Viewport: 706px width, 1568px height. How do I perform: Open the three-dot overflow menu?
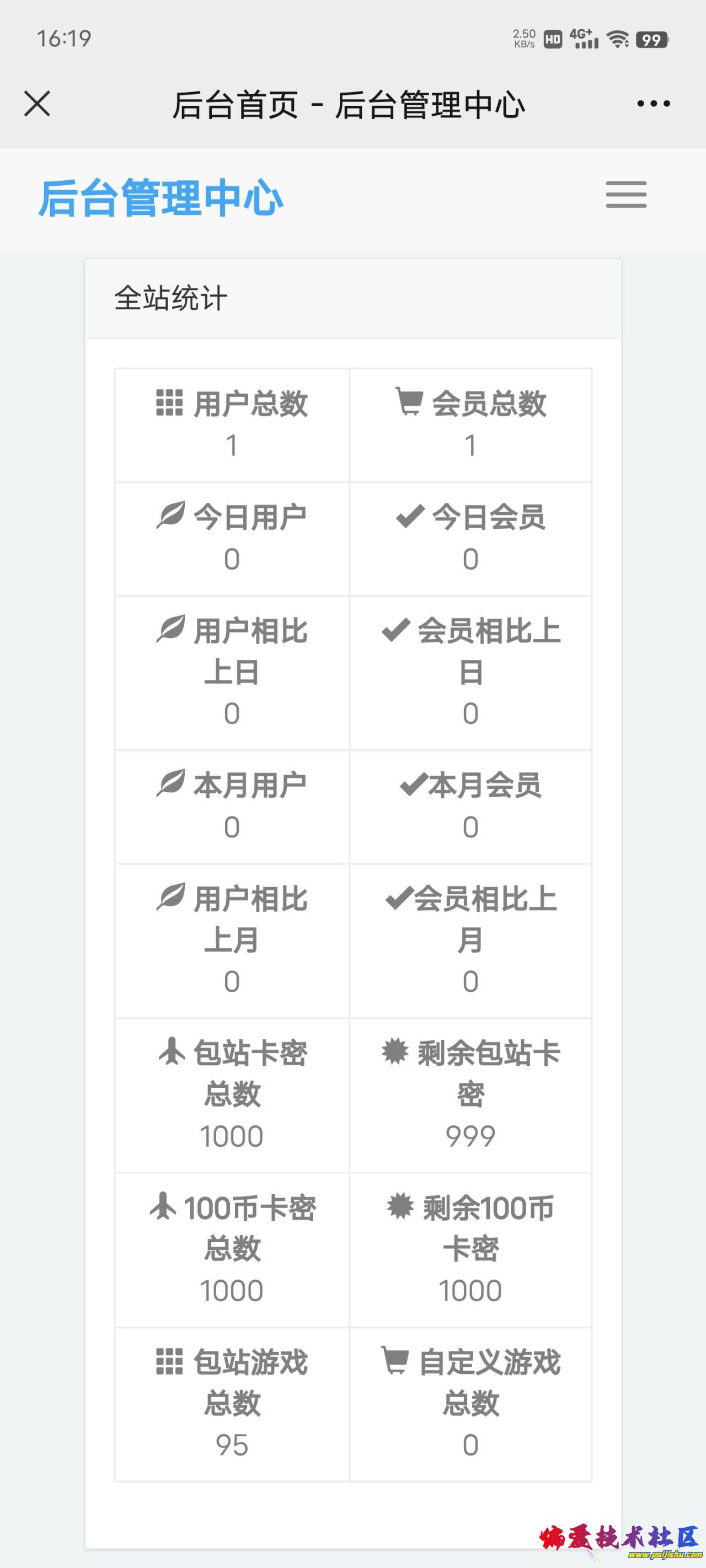point(653,104)
